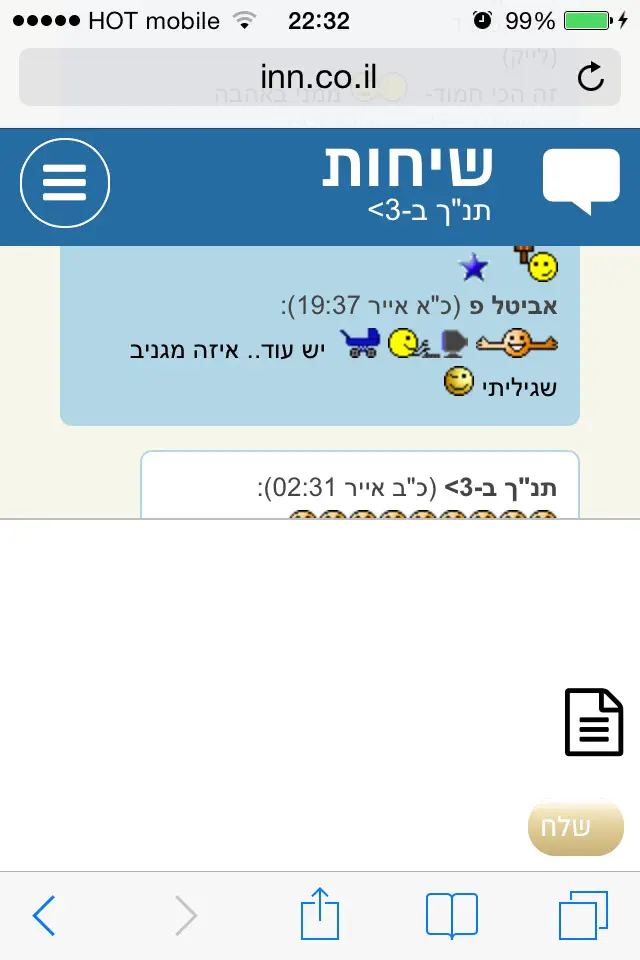This screenshot has width=640, height=960.
Task: Open Safari bookmarks
Action: pos(452,915)
